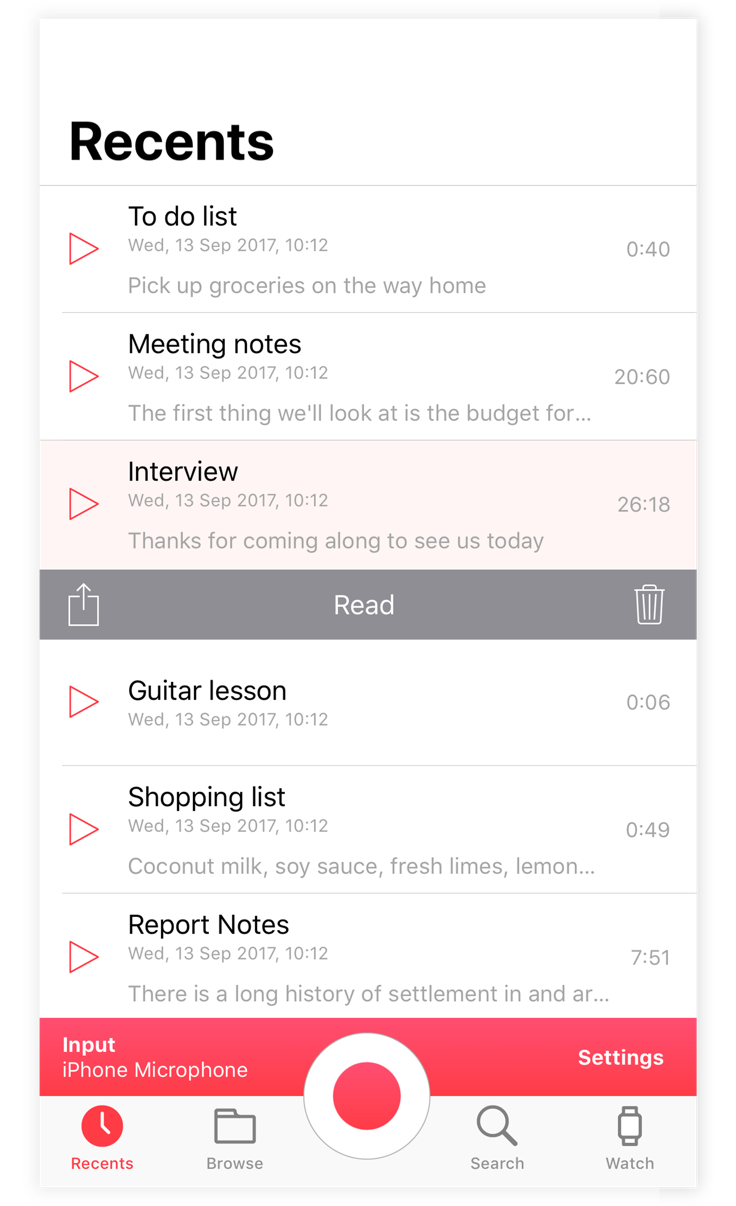Play the Interview recording
Image resolution: width=736 pixels, height=1206 pixels.
pyautogui.click(x=84, y=504)
